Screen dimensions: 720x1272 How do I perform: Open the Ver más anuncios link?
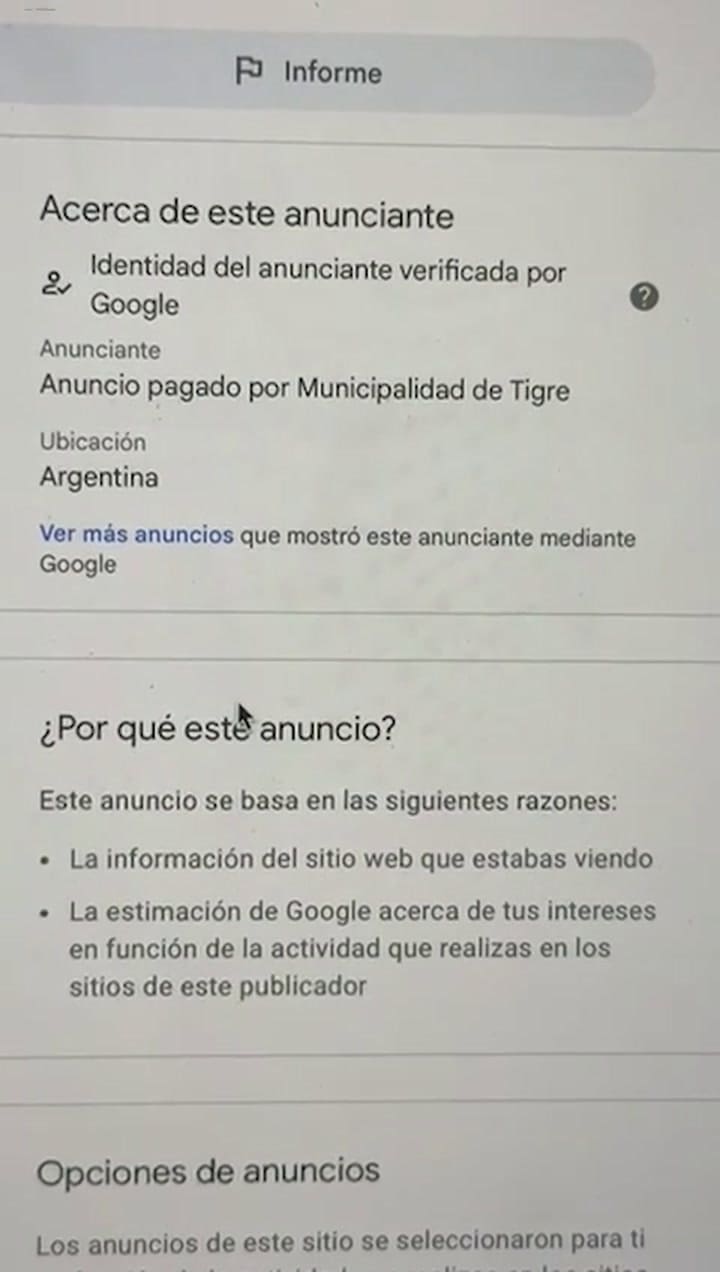[x=136, y=535]
